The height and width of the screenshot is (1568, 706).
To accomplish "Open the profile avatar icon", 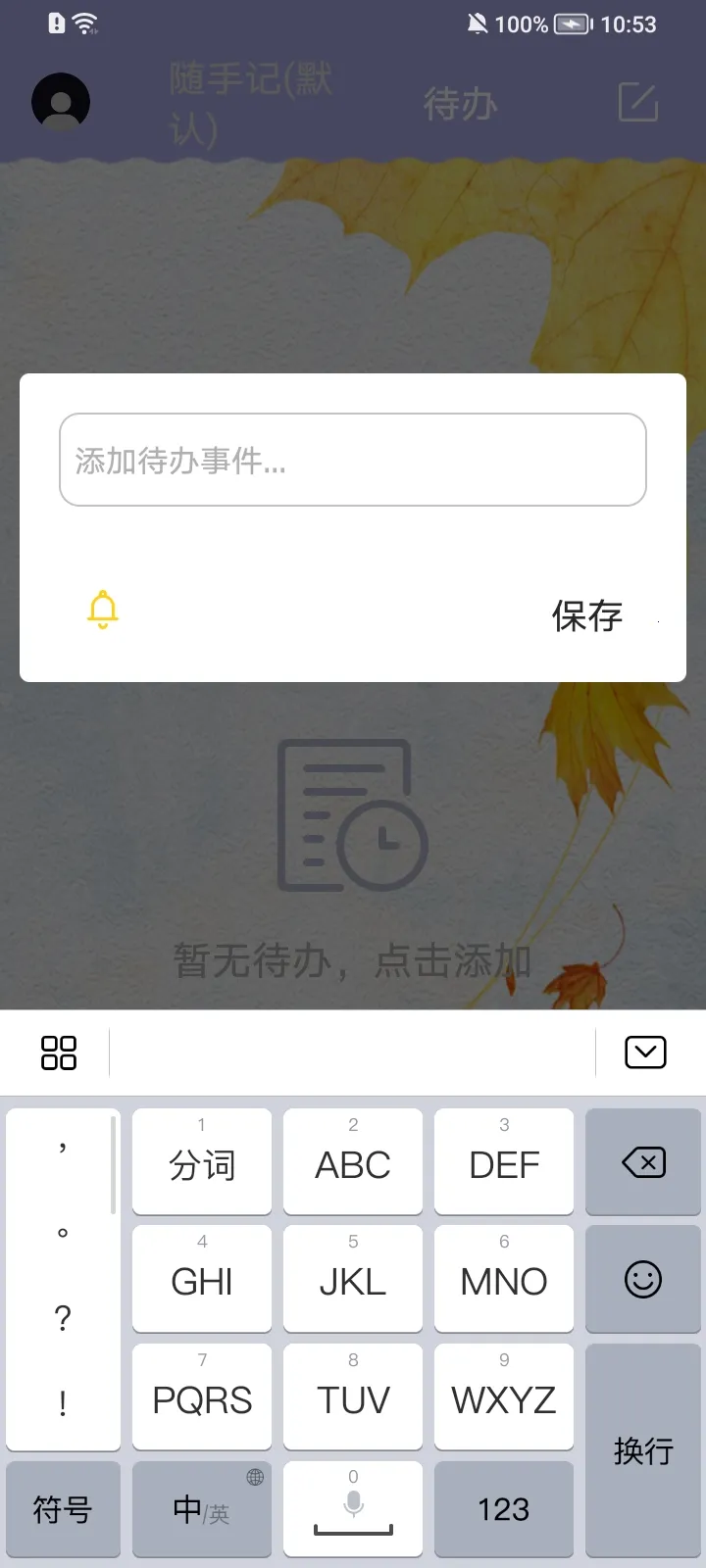I will pos(60,101).
